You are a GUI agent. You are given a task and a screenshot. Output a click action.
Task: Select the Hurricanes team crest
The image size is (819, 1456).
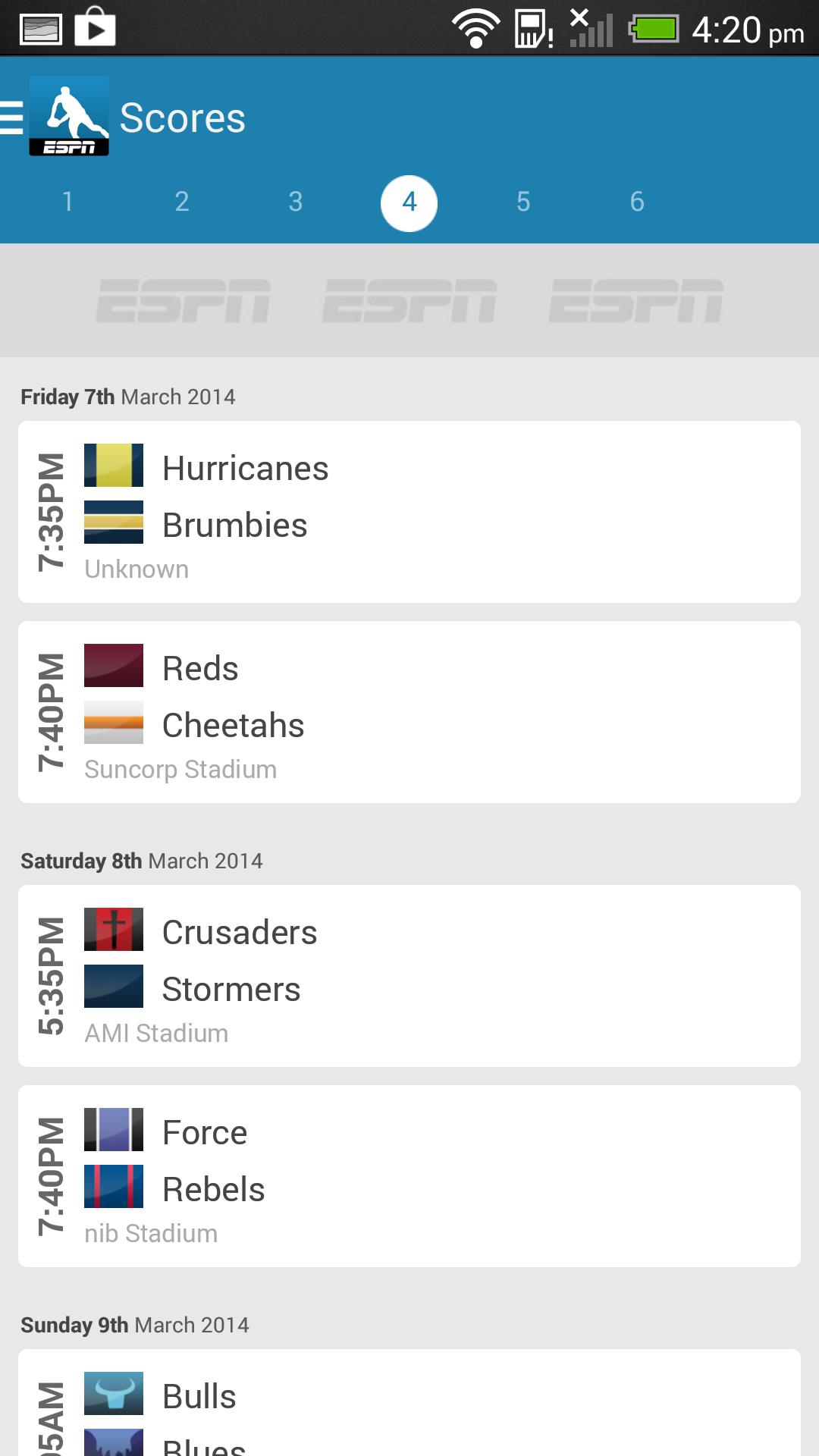point(114,467)
